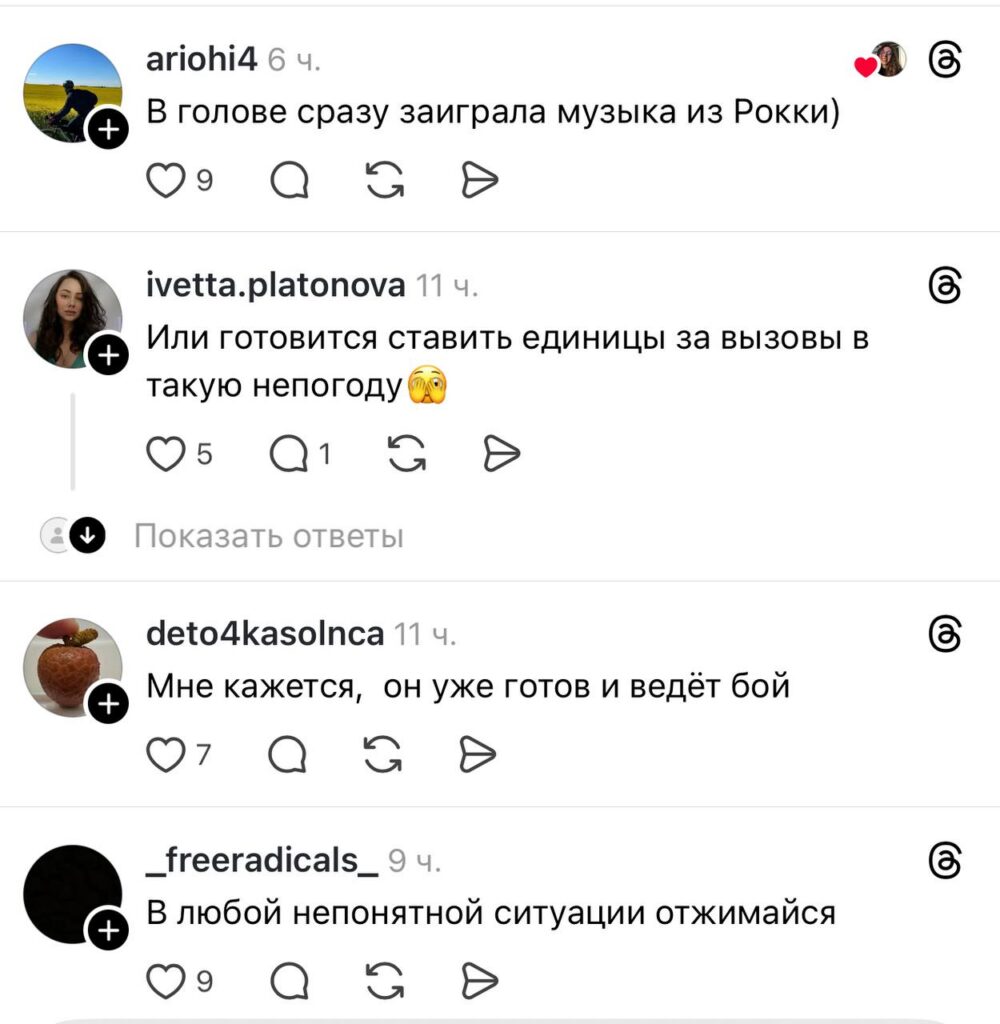Screen dimensions: 1000x1024
Task: Share ariohi4's comment via send icon
Action: (x=479, y=180)
